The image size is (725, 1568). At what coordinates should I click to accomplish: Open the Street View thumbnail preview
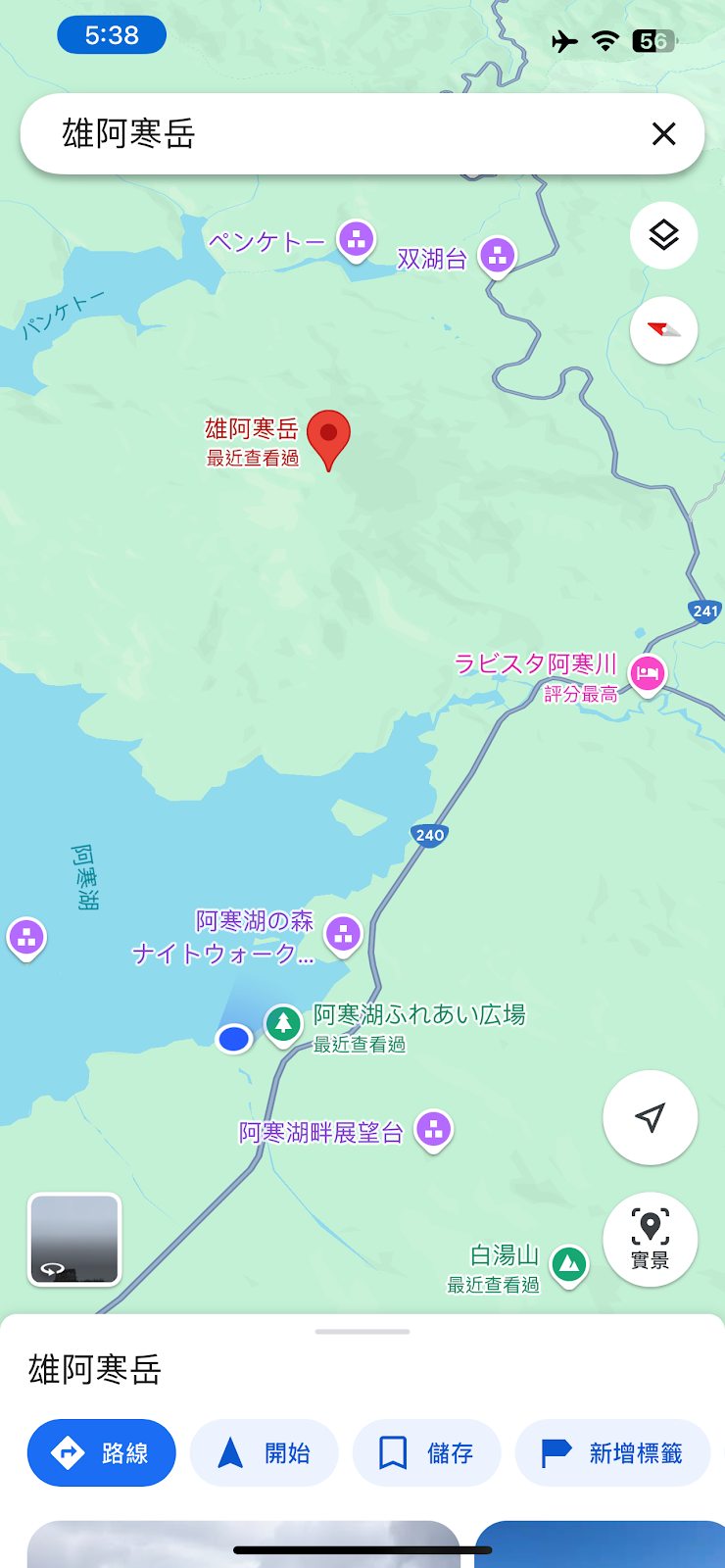[74, 1239]
